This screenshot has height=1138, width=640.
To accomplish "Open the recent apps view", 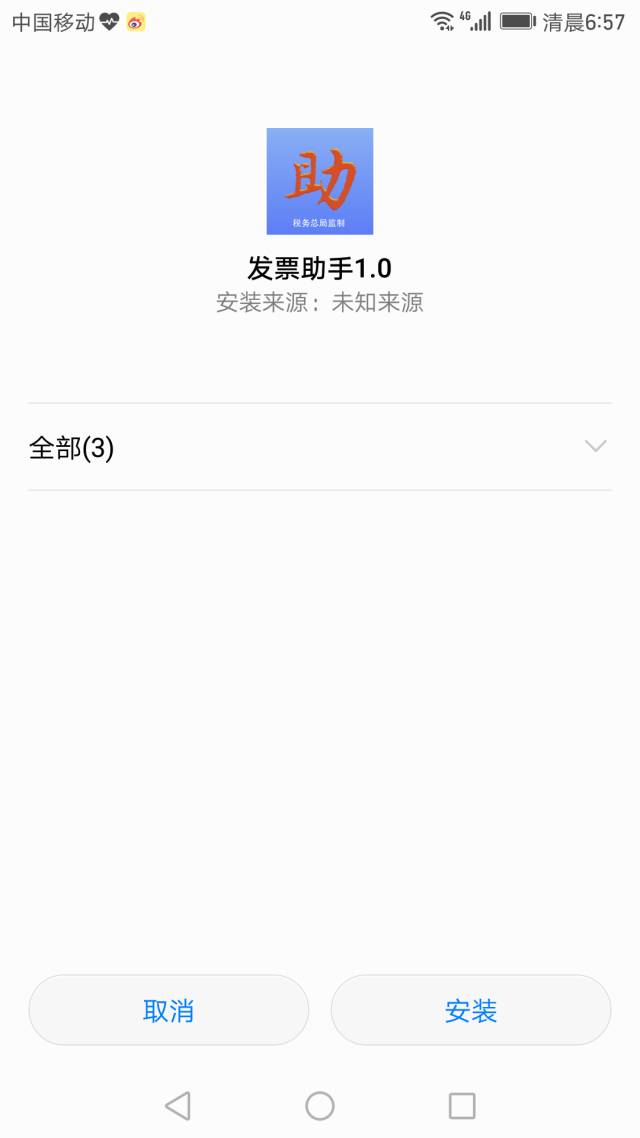I will tap(462, 1106).
